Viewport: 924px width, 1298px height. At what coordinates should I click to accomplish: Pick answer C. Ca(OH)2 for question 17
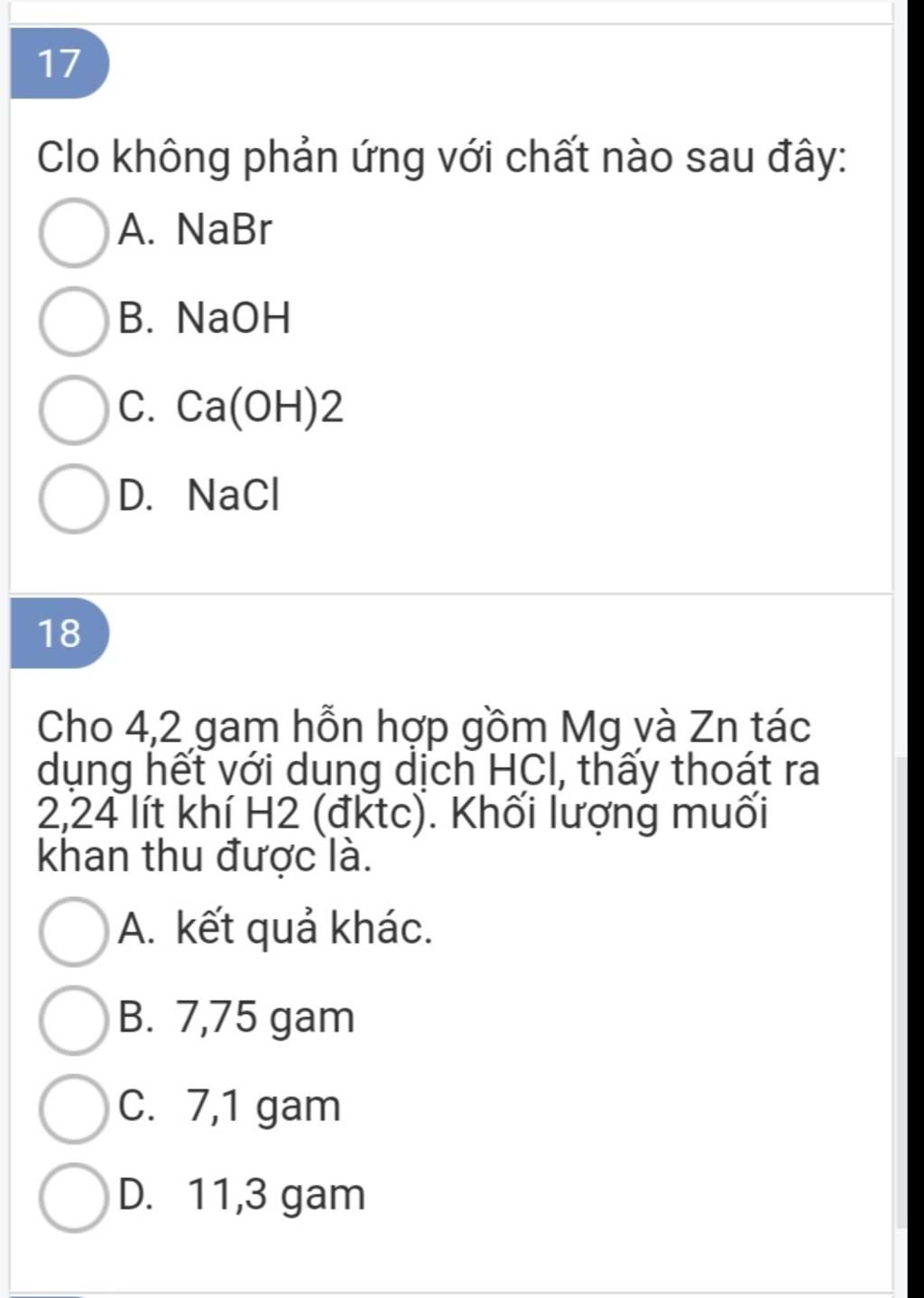tap(72, 410)
